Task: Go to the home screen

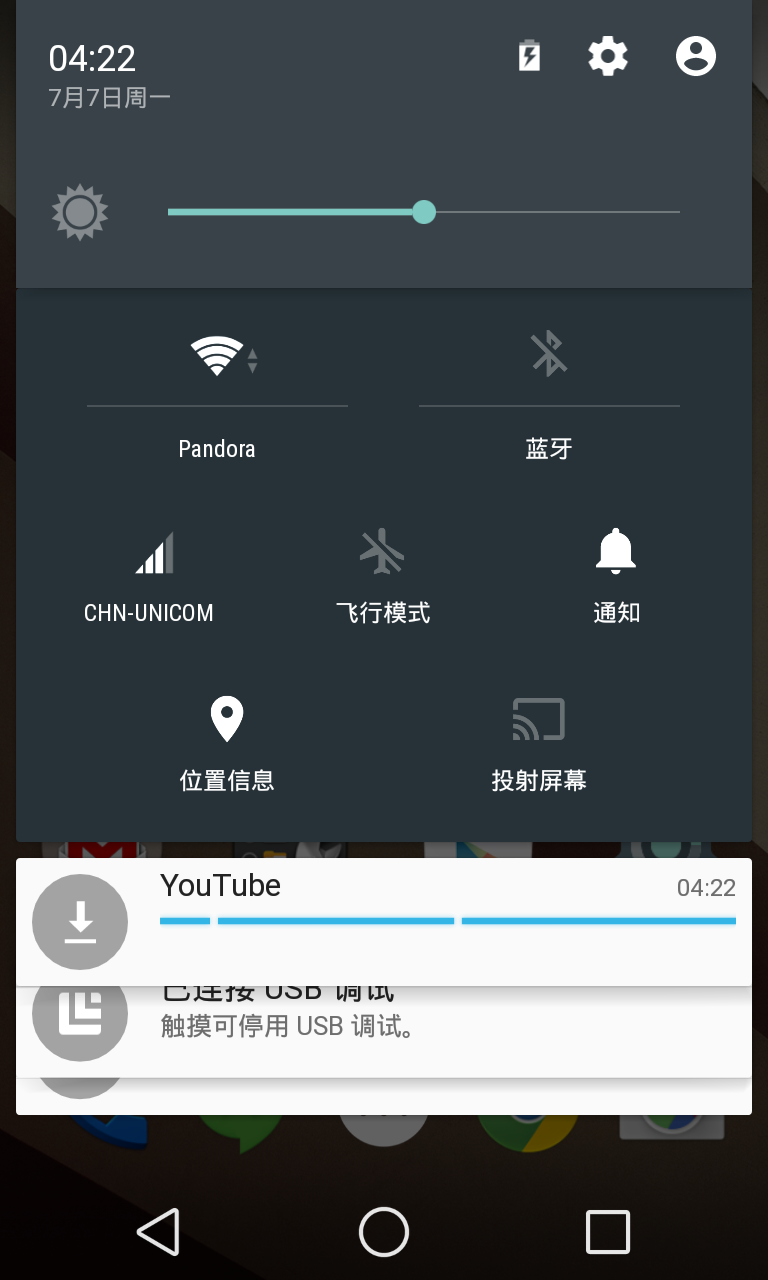Action: tap(384, 1231)
